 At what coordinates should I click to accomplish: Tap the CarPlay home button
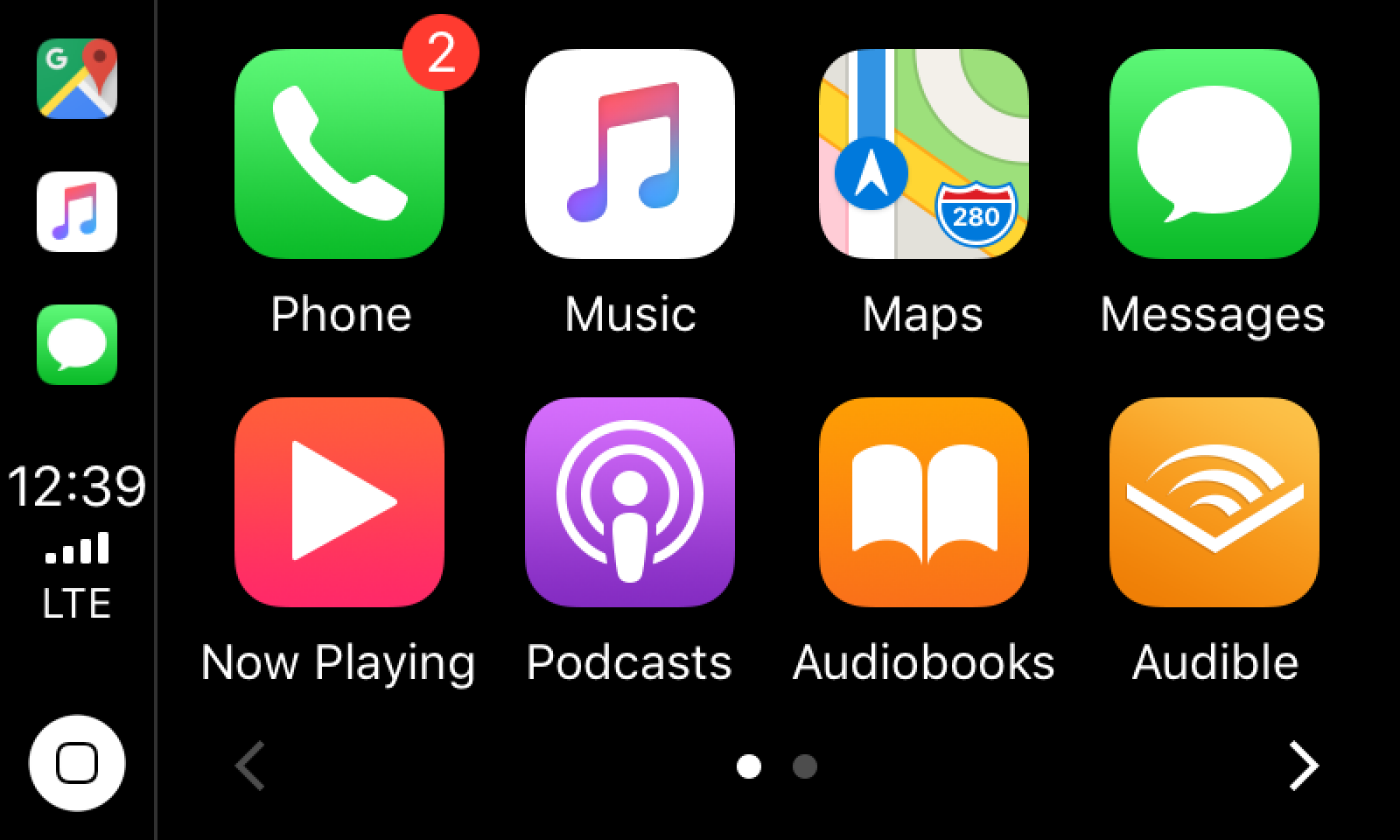click(77, 764)
